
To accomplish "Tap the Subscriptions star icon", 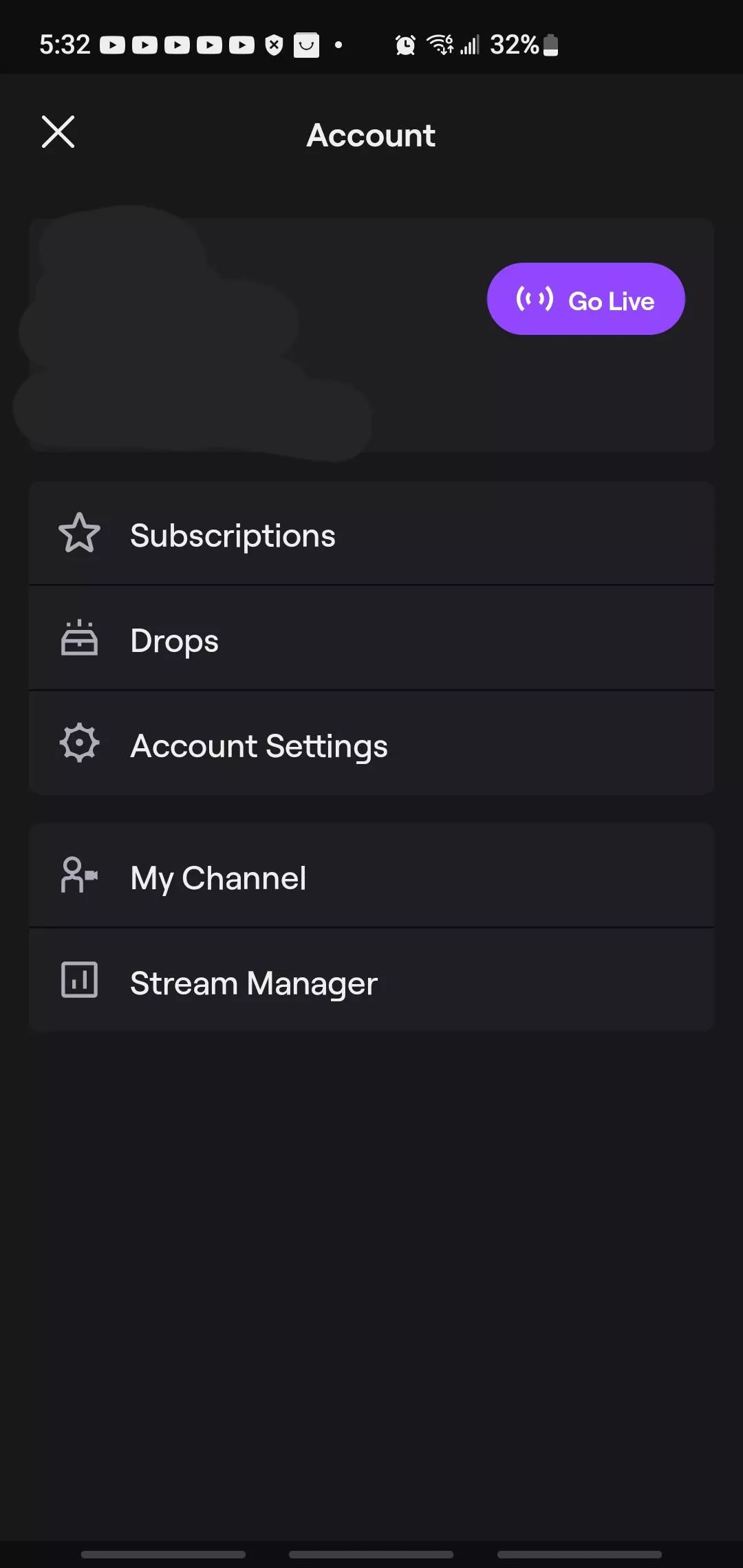I will coord(79,533).
